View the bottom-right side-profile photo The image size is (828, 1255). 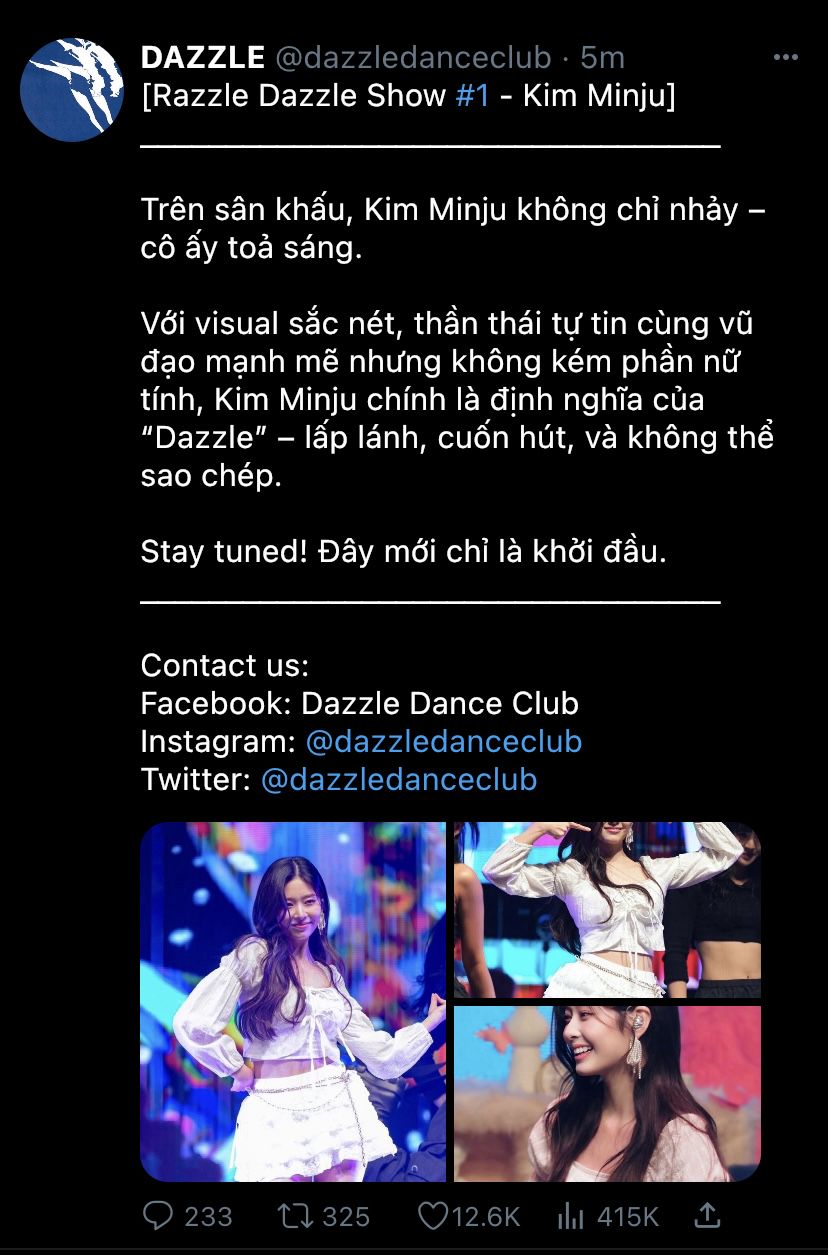tap(607, 1094)
